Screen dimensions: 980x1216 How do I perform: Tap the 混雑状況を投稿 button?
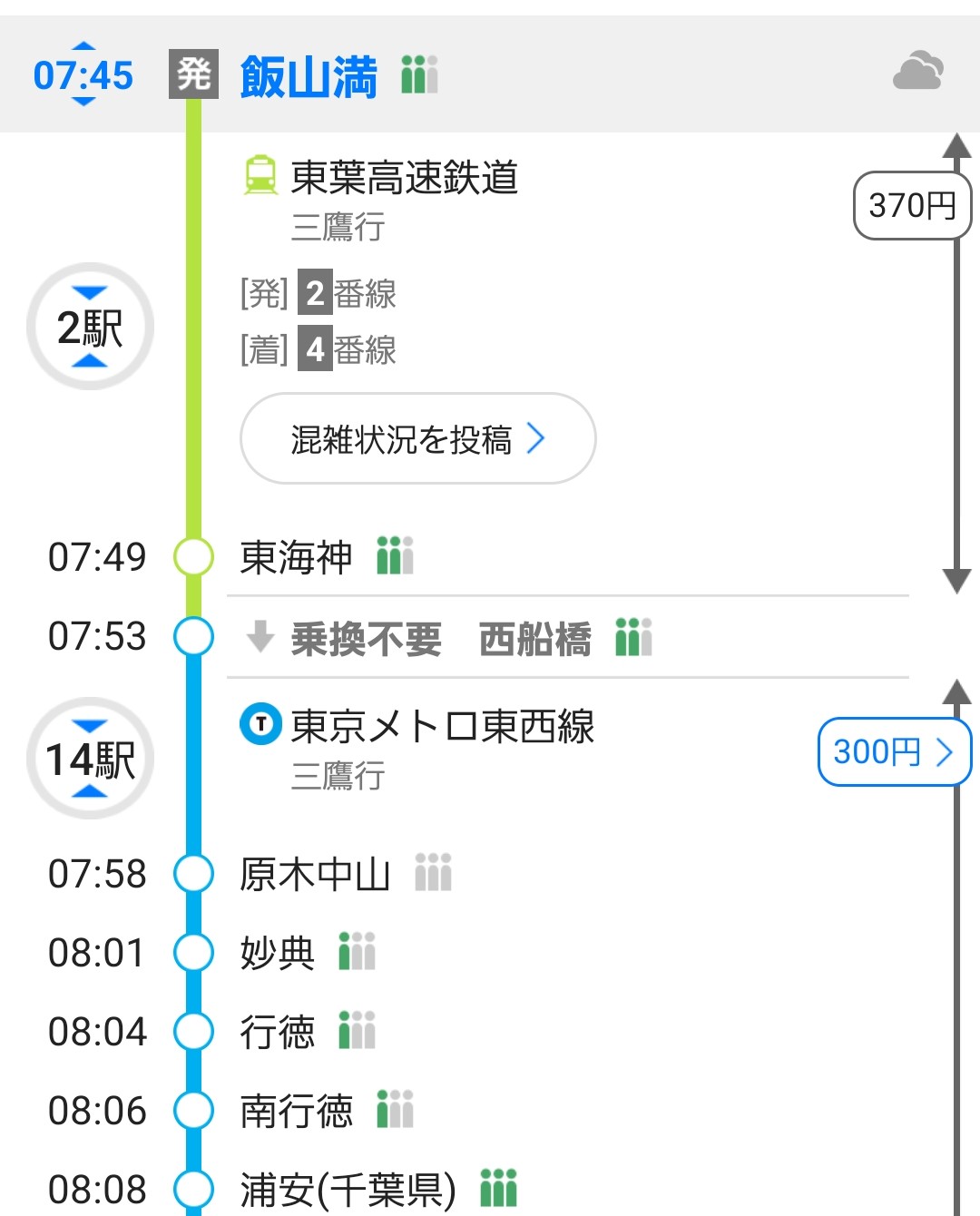click(417, 439)
